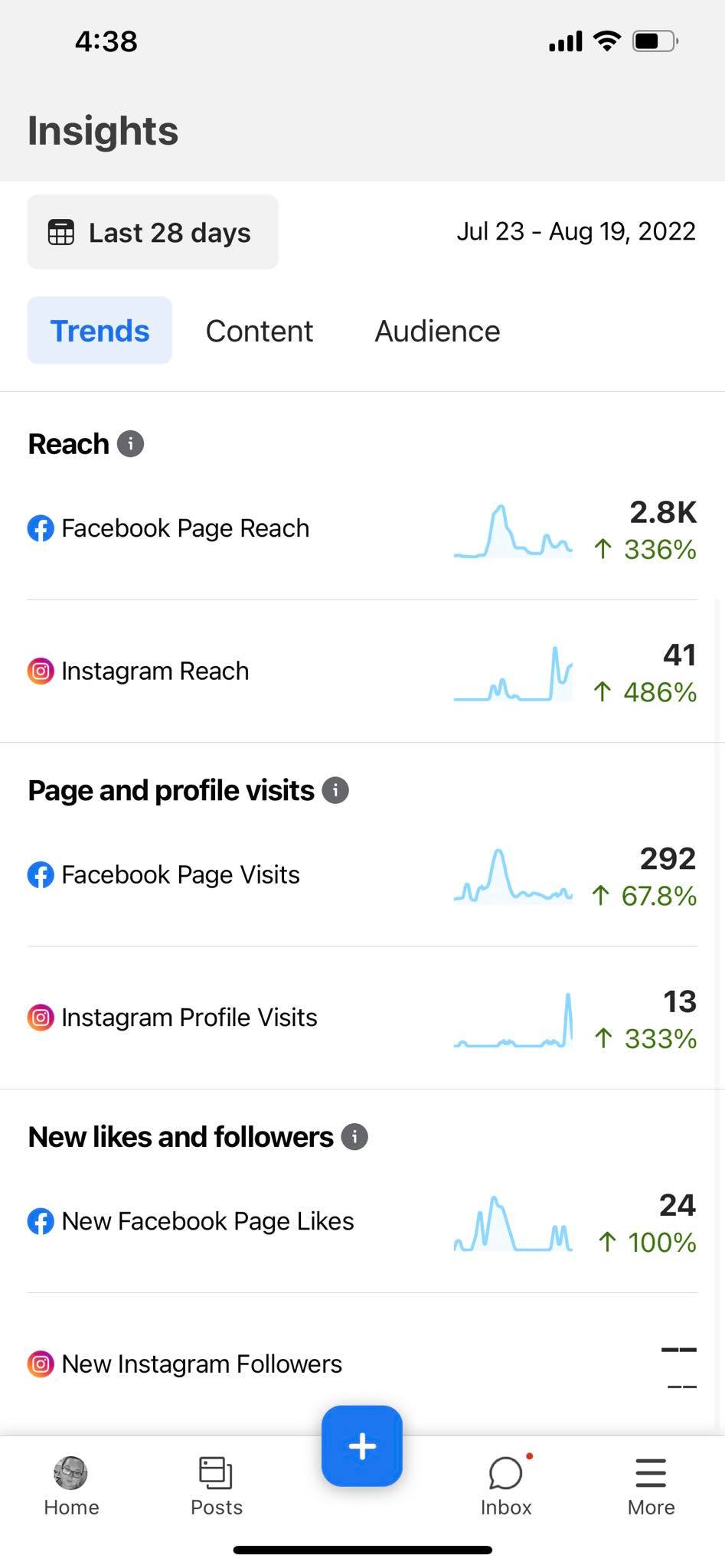Show info about New likes and followers
This screenshot has height=1568, width=725.
coord(354,1137)
